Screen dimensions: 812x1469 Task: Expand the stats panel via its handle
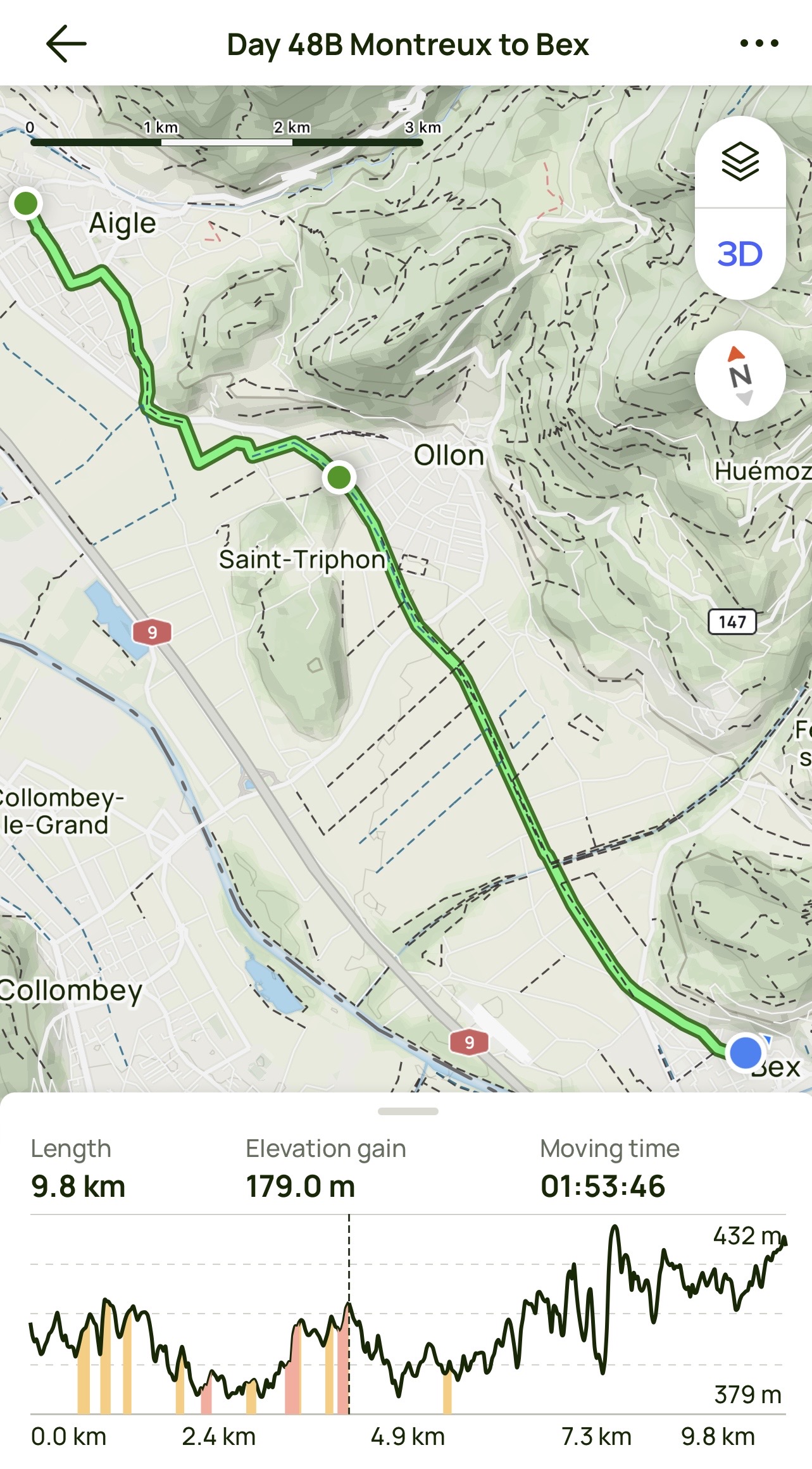[x=408, y=1111]
